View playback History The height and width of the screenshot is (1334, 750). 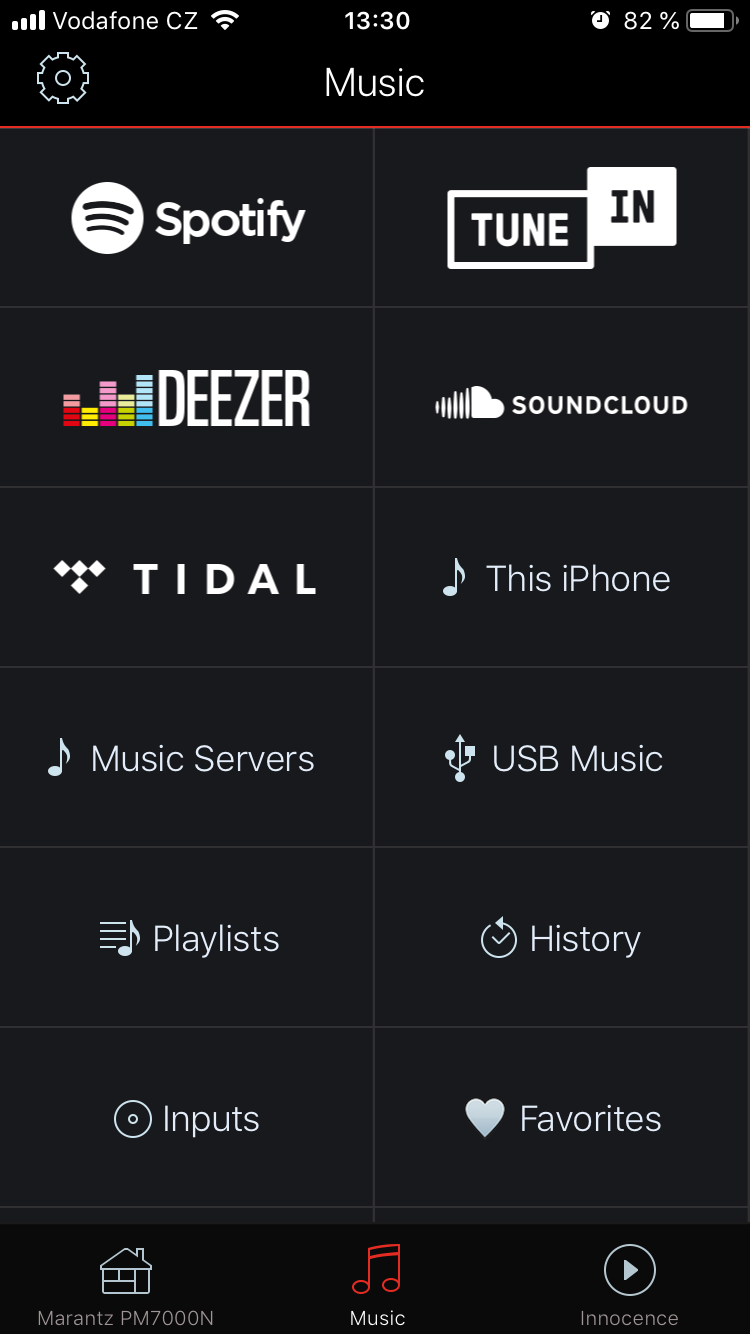(562, 937)
